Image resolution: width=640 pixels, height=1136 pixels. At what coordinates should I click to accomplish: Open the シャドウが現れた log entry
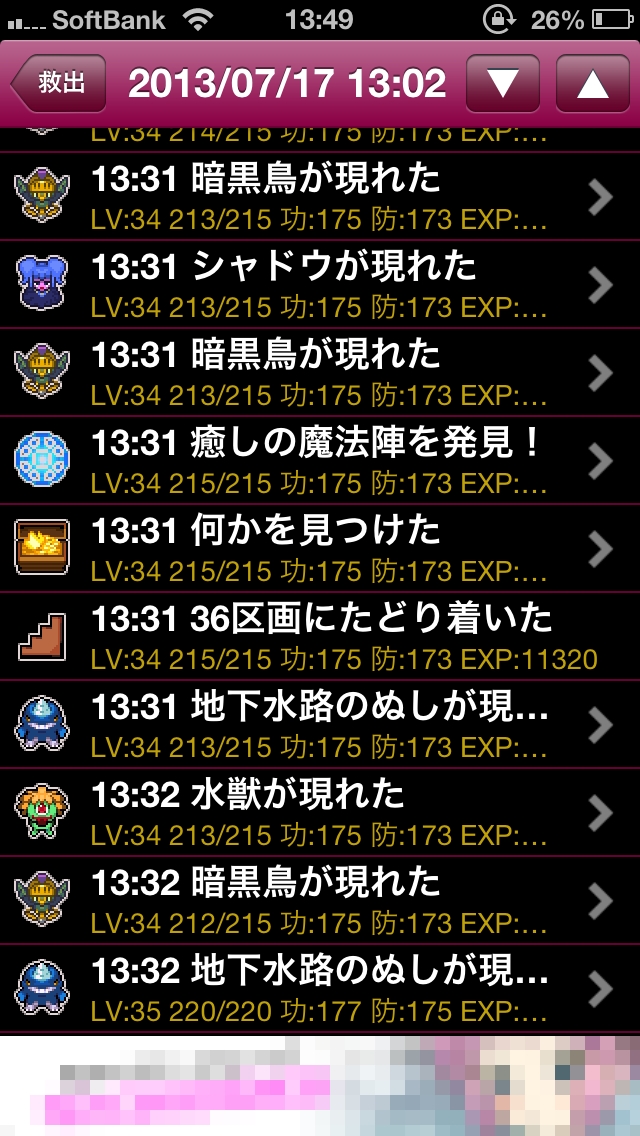320,284
